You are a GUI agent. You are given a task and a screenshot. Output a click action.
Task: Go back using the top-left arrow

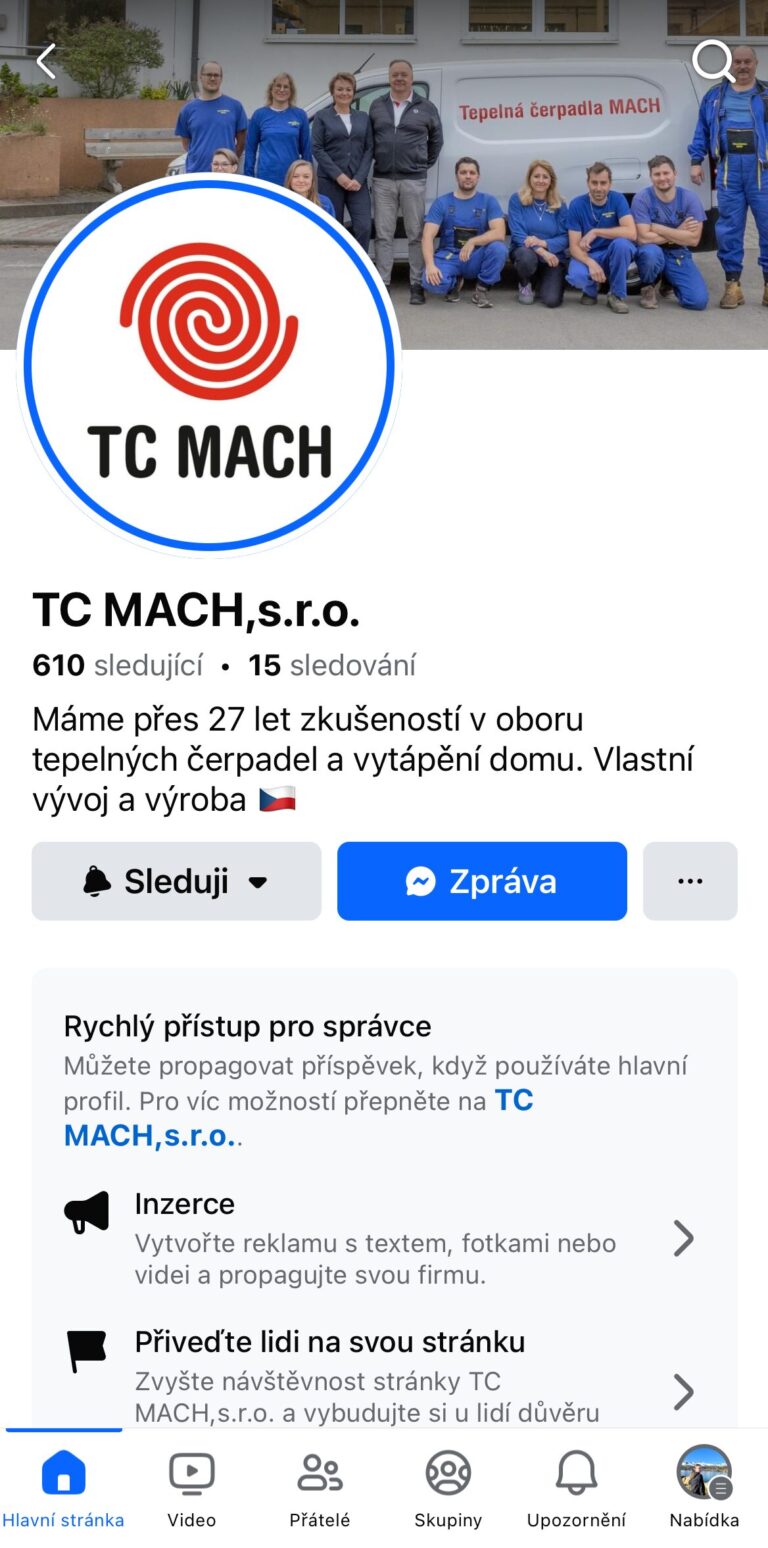45,61
